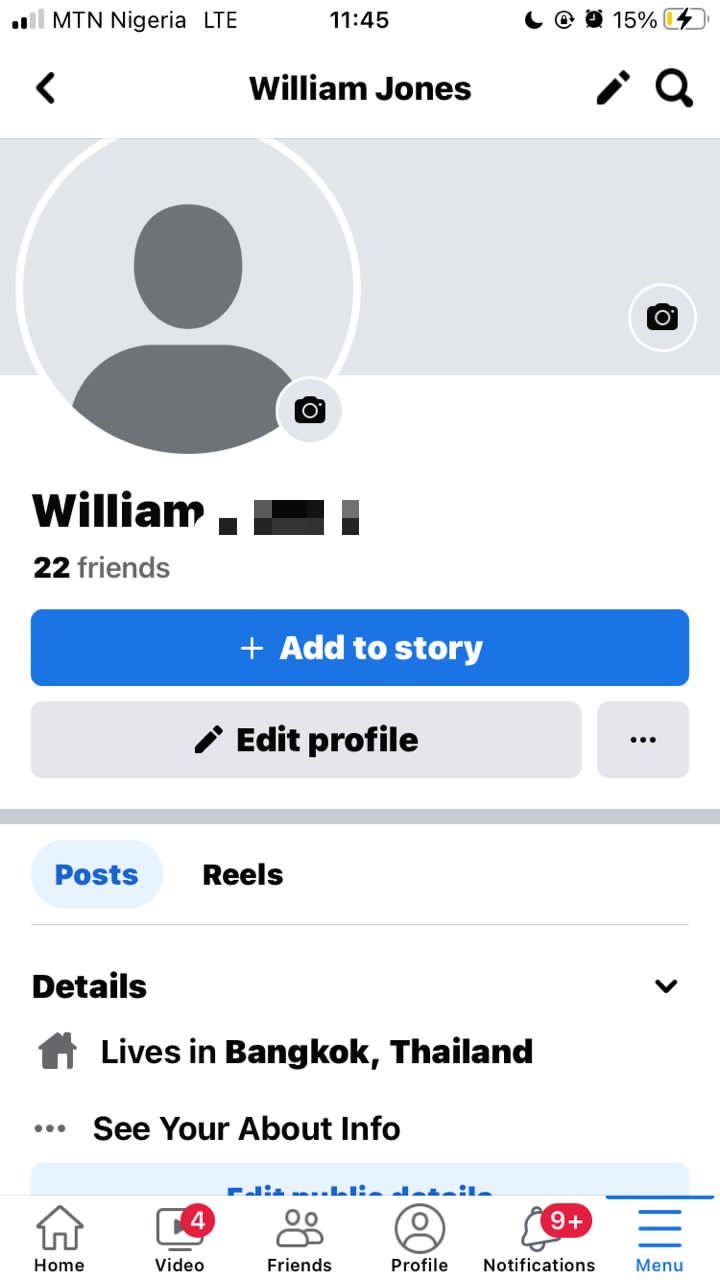Screen dimensions: 720x1280
Task: Open Edit profile
Action: click(x=307, y=739)
